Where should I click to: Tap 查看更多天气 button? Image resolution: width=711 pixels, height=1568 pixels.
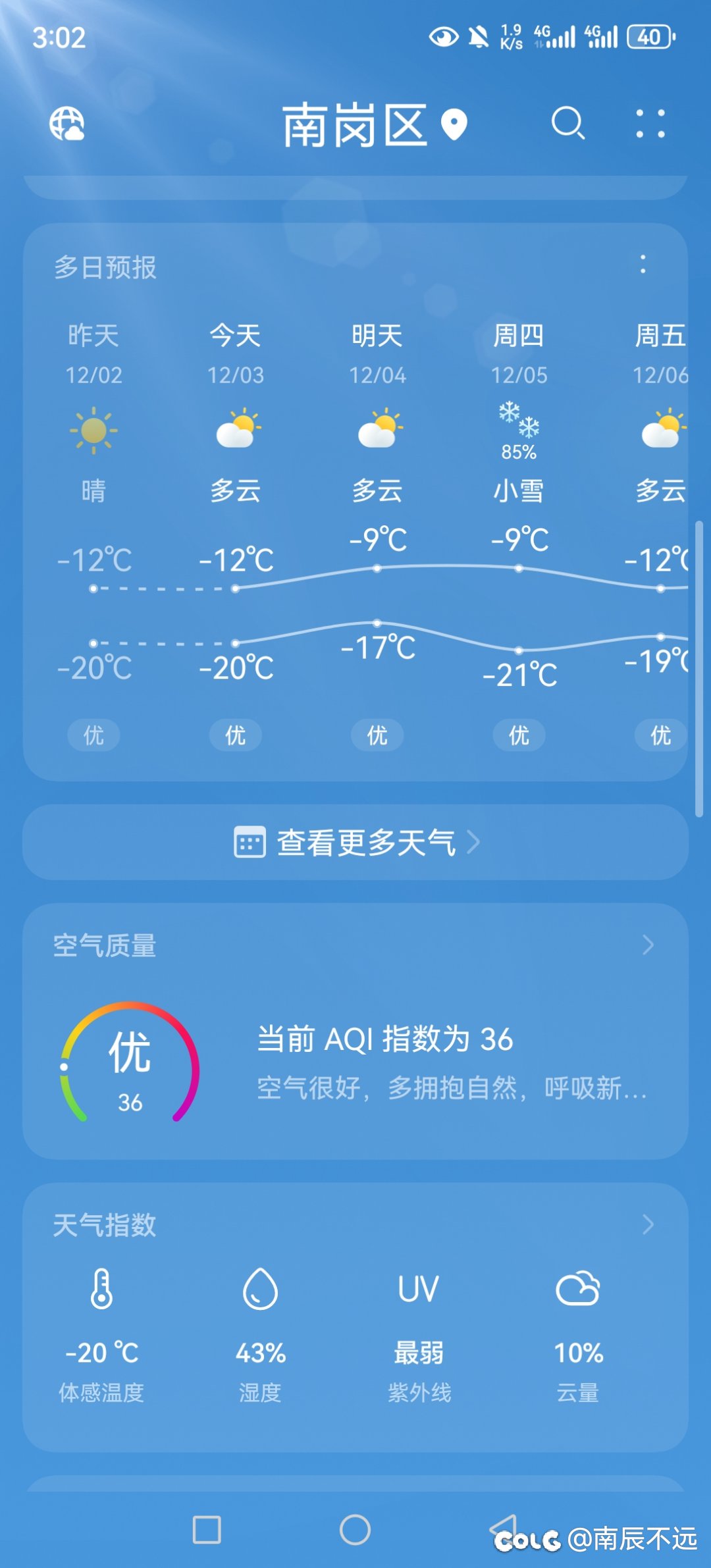click(x=355, y=842)
